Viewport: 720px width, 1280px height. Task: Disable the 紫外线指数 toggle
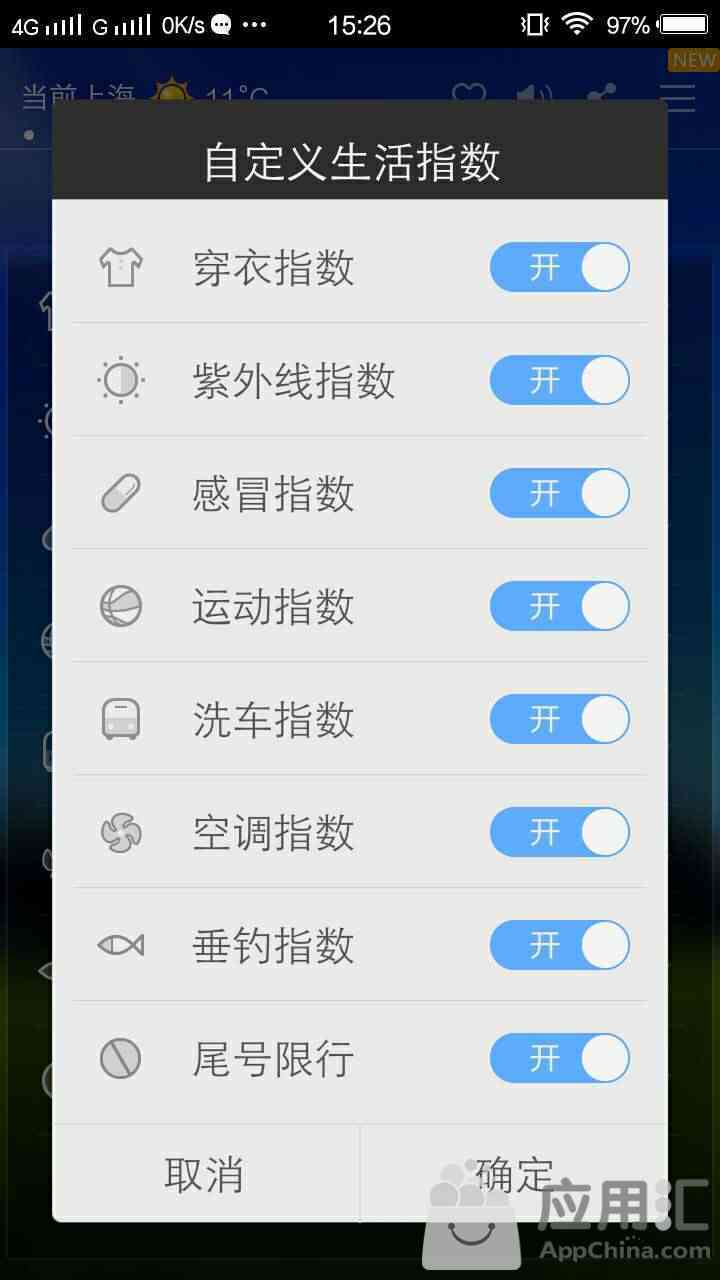559,380
